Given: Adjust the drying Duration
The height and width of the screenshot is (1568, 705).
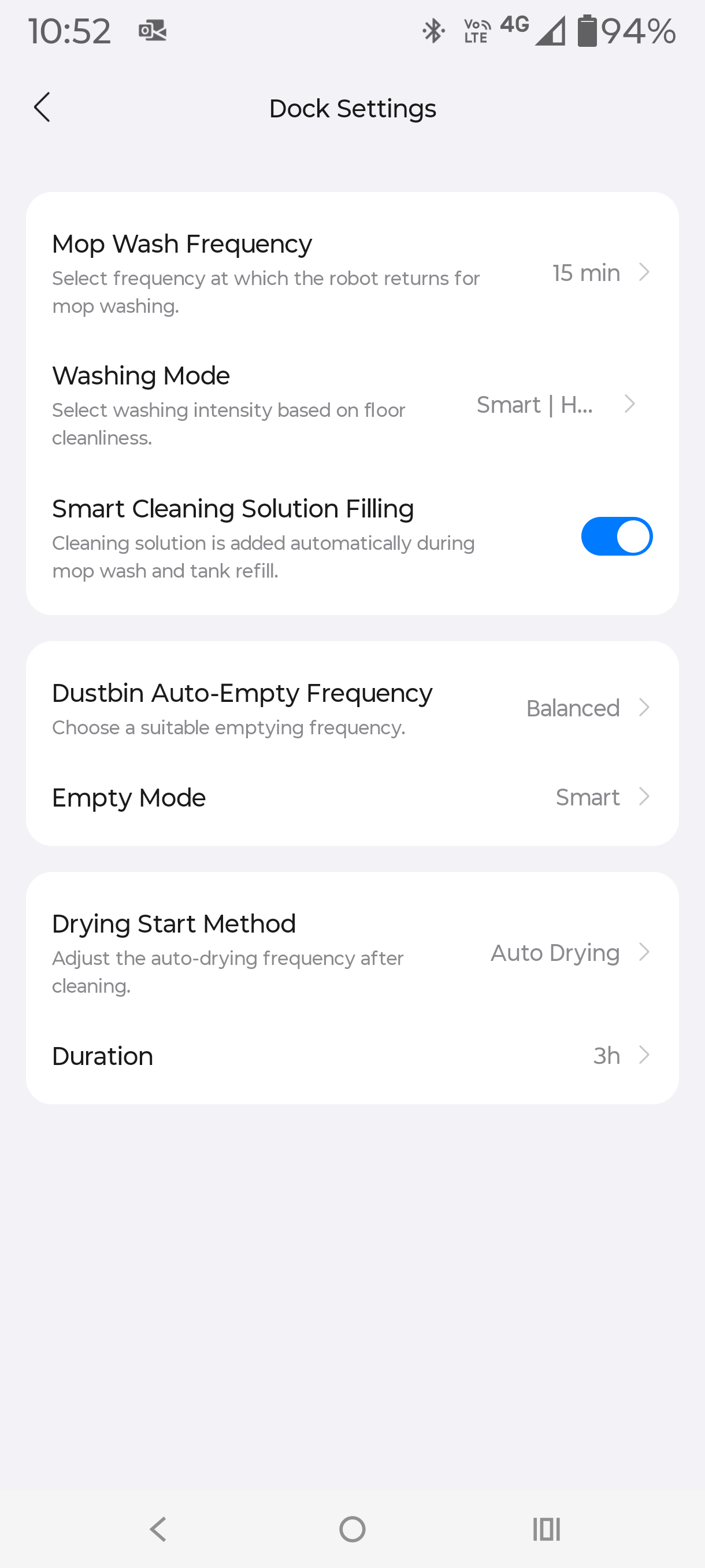Looking at the screenshot, I should (351, 1056).
